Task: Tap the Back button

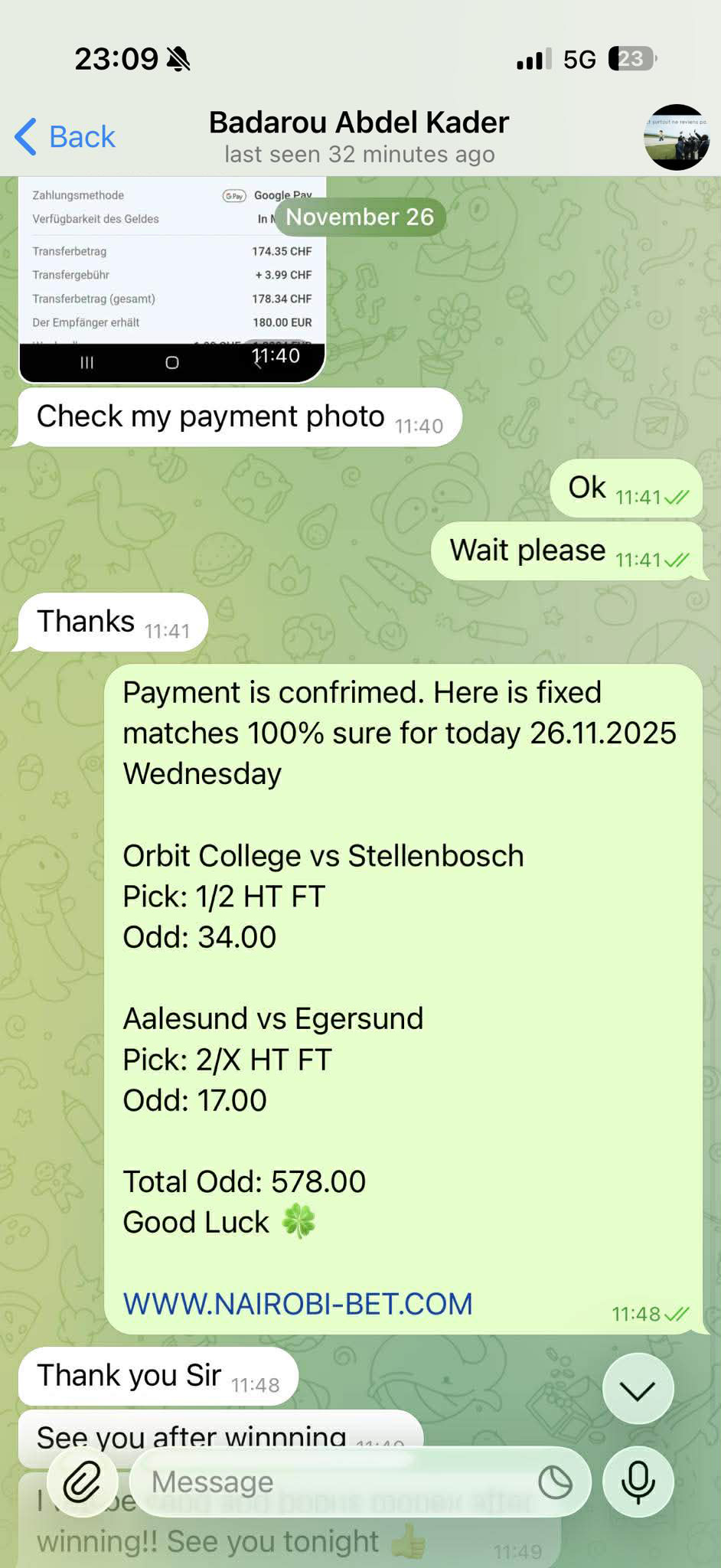Action: [65, 136]
